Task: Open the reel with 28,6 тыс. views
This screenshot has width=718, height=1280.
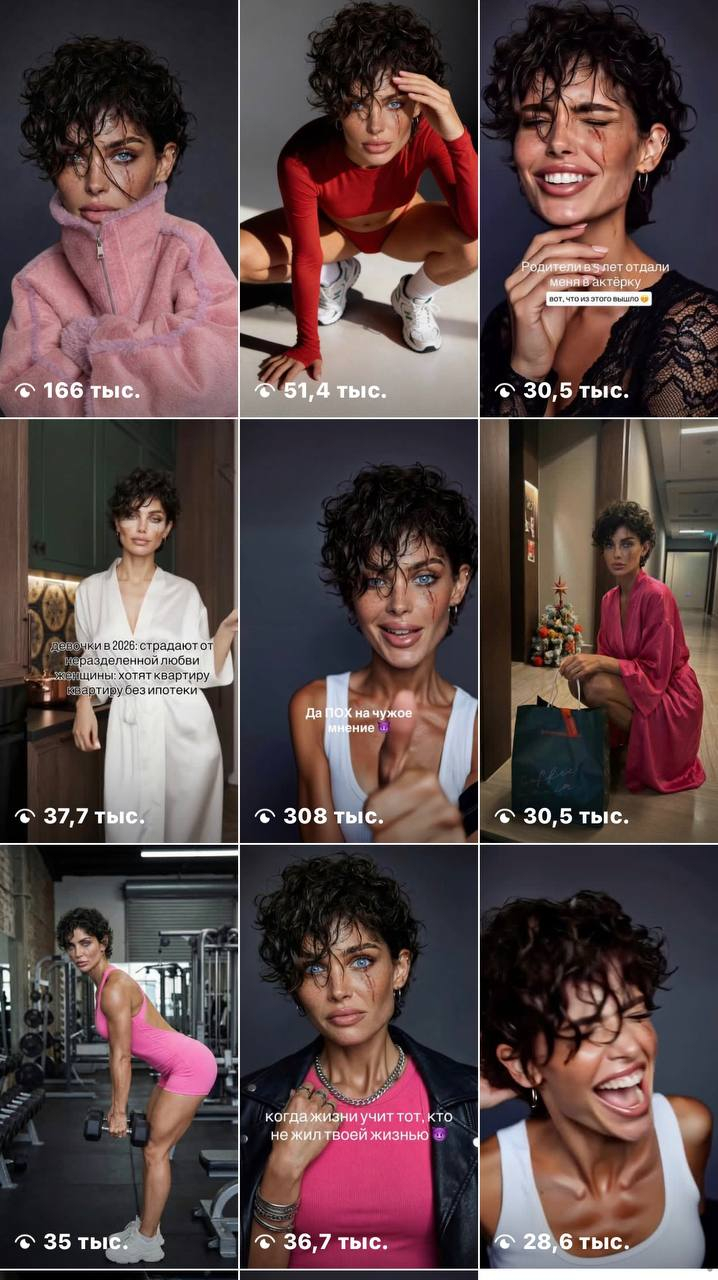Action: tap(599, 1056)
